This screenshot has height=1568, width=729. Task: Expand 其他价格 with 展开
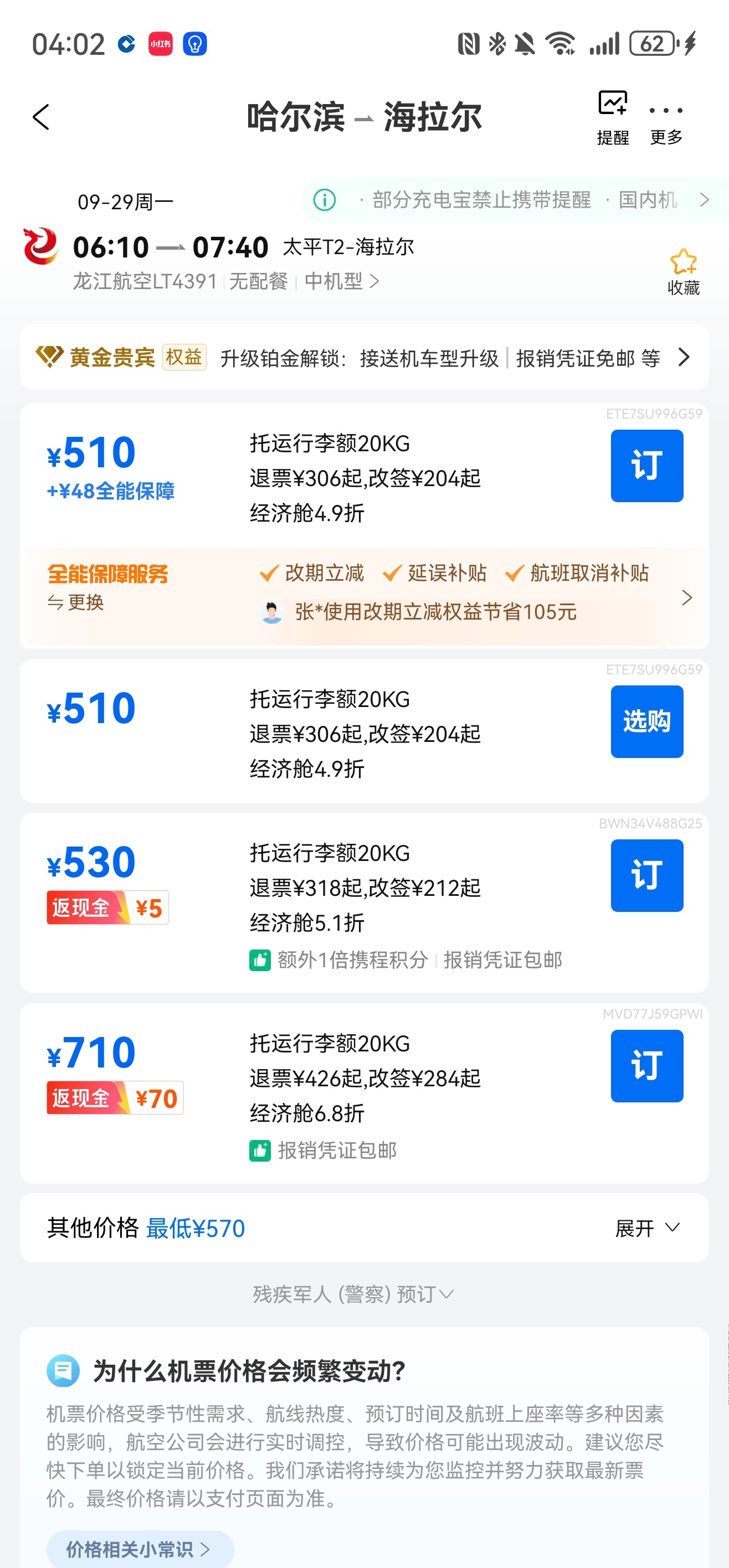click(x=646, y=1227)
